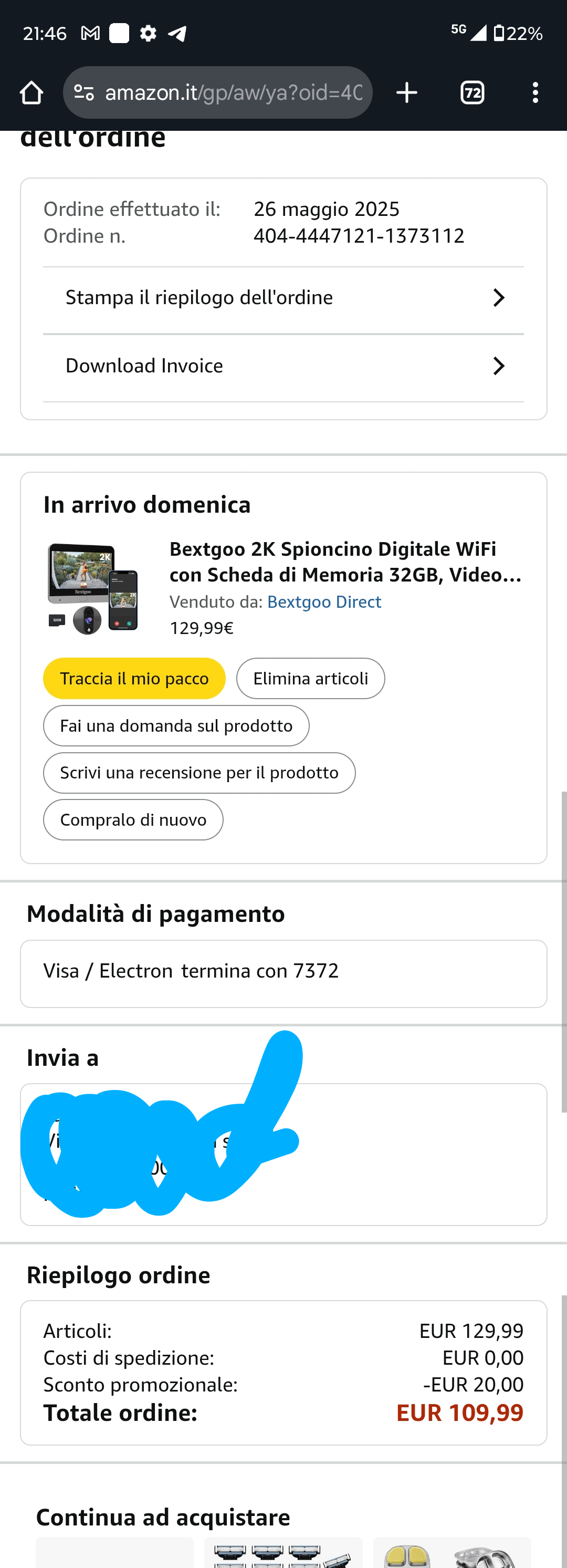View site information icon in address bar

click(84, 93)
